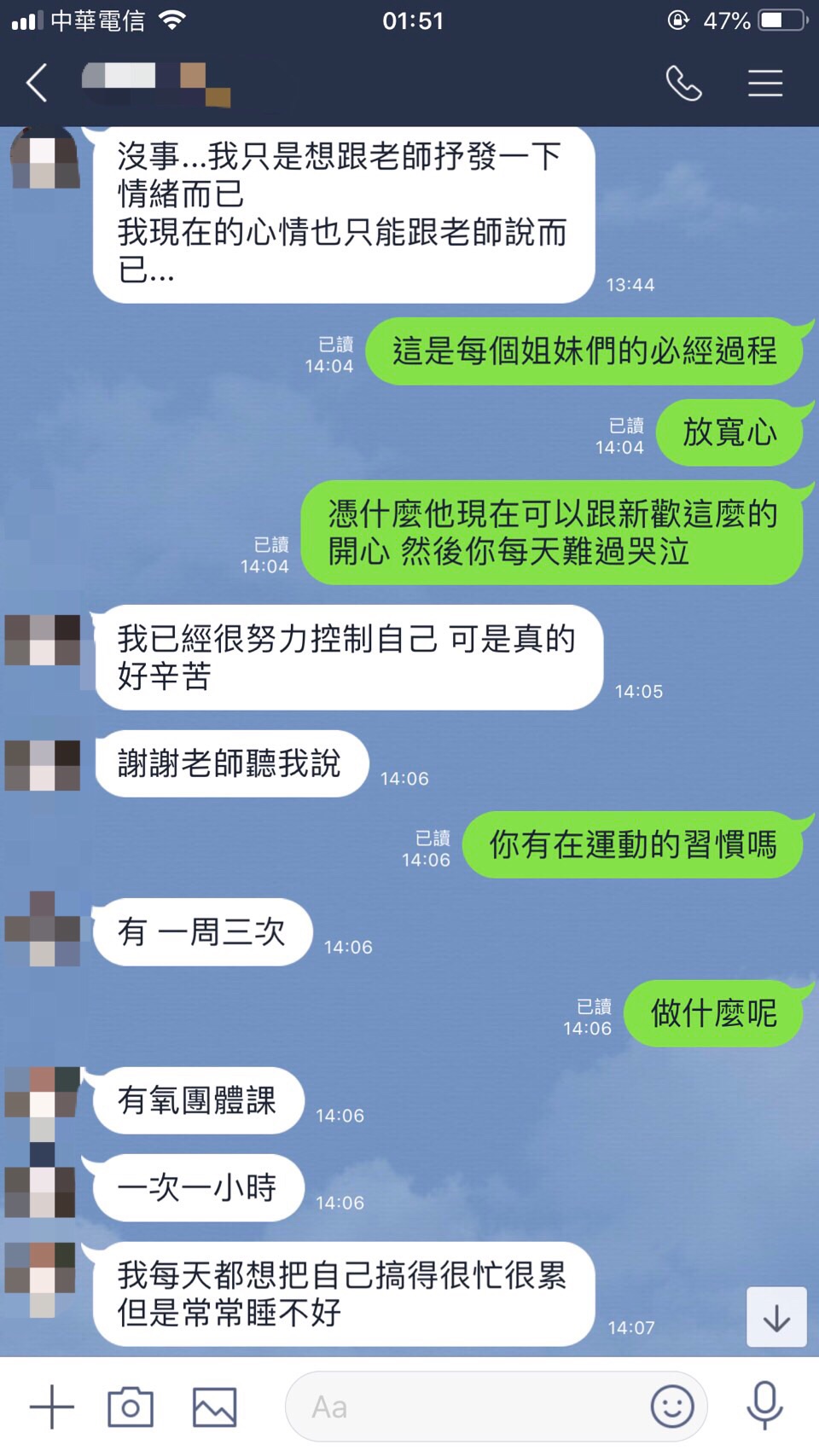
Task: Open the chat menu hamburger icon
Action: (x=765, y=83)
